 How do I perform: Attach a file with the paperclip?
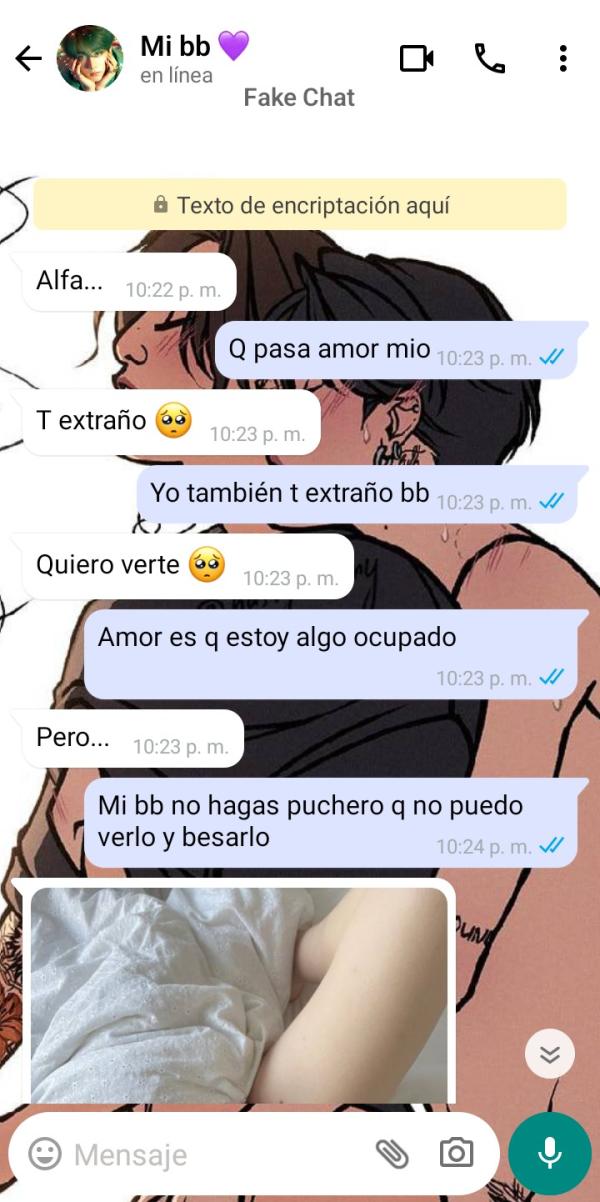pyautogui.click(x=392, y=1154)
